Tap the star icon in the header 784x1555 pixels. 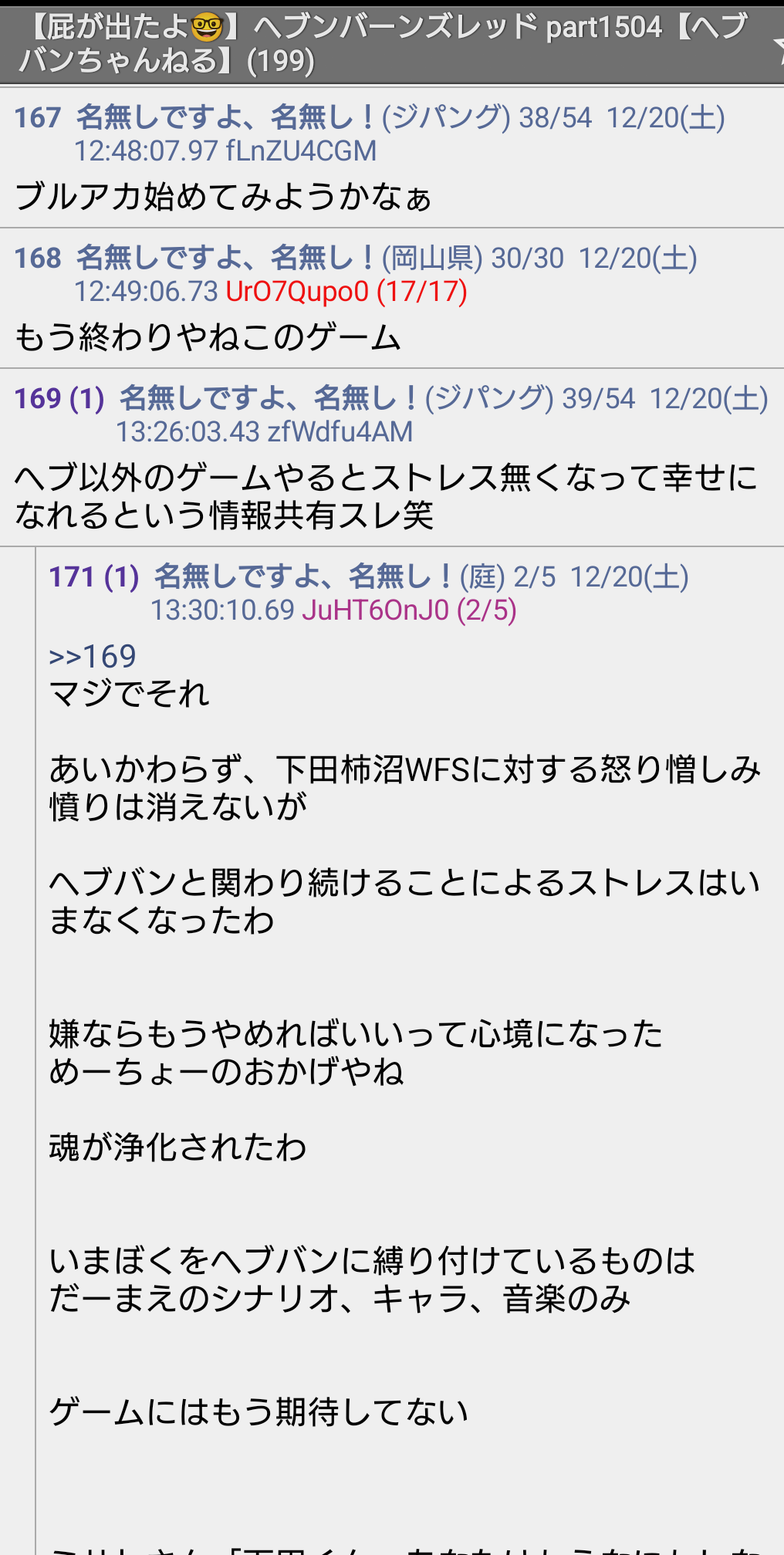(778, 46)
